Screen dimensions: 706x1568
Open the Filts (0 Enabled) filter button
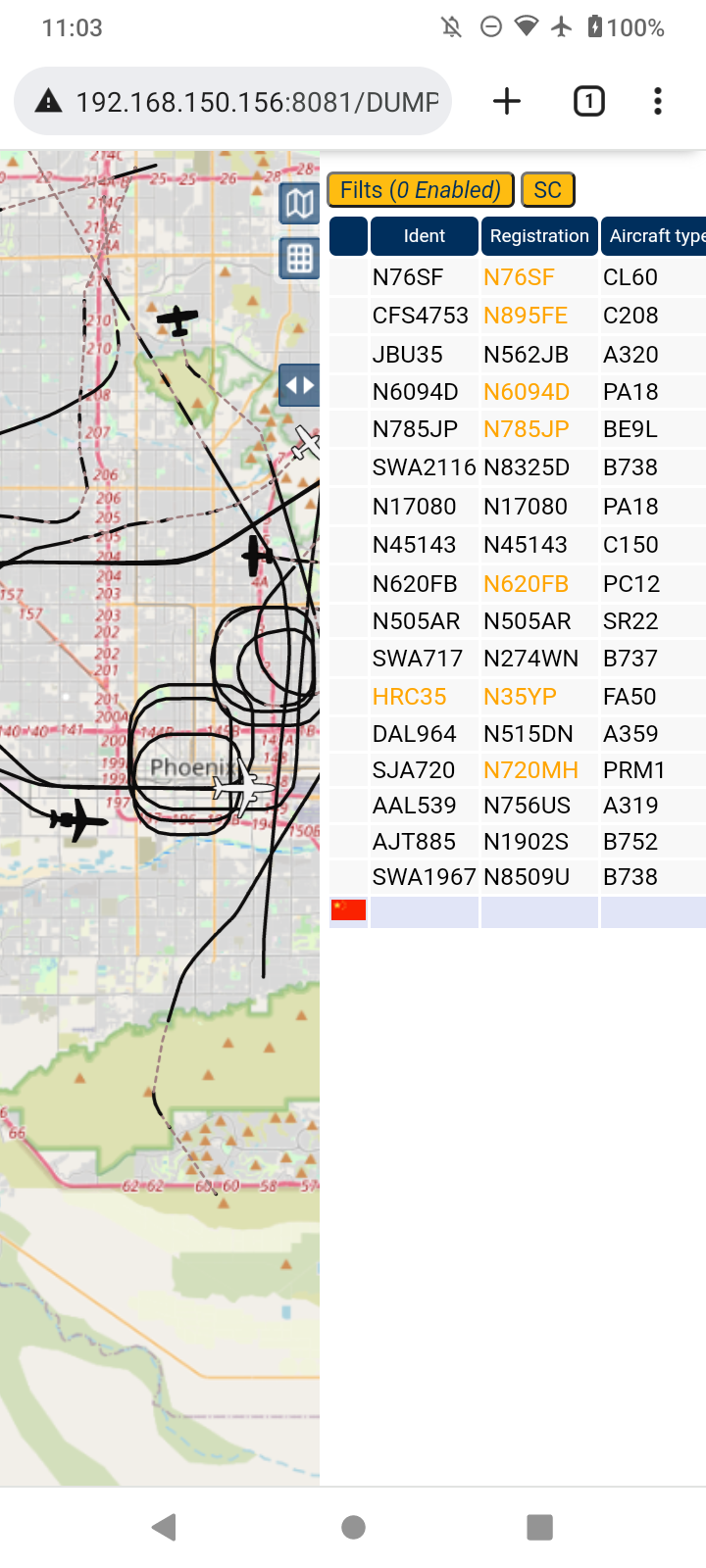[x=421, y=189]
